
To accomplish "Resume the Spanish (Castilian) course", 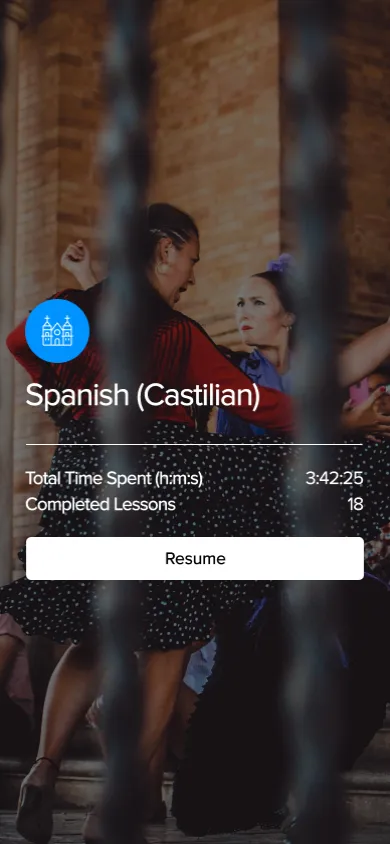I will pos(195,558).
